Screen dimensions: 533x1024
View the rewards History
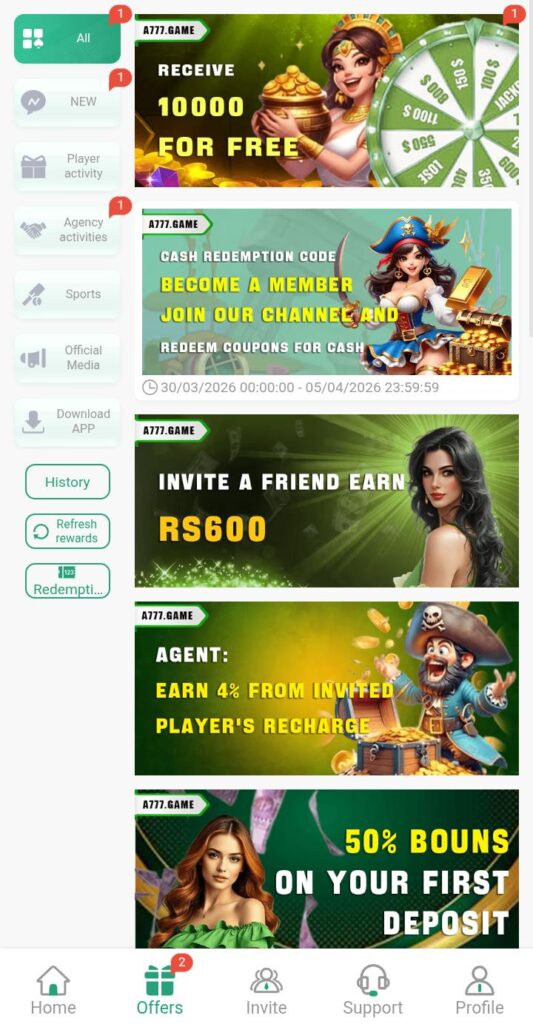(67, 482)
